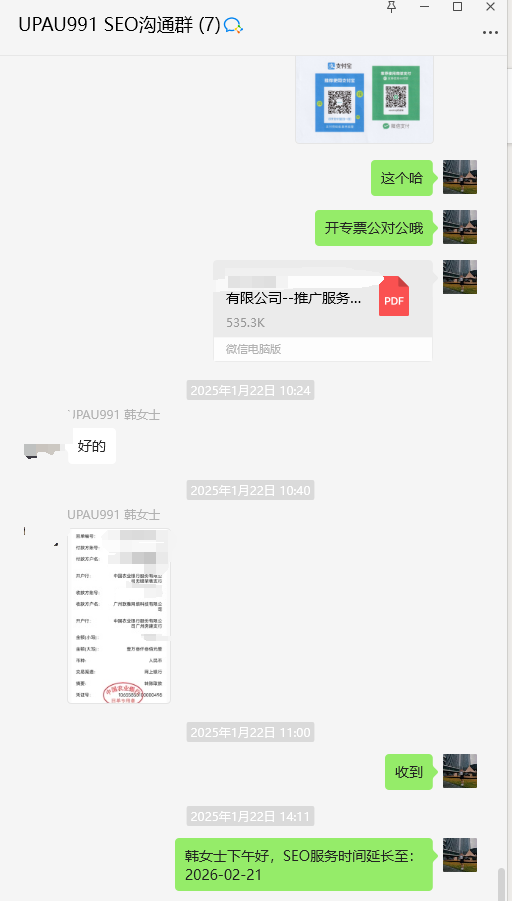Maximize the chat window
Image resolution: width=512 pixels, height=901 pixels.
tap(457, 7)
